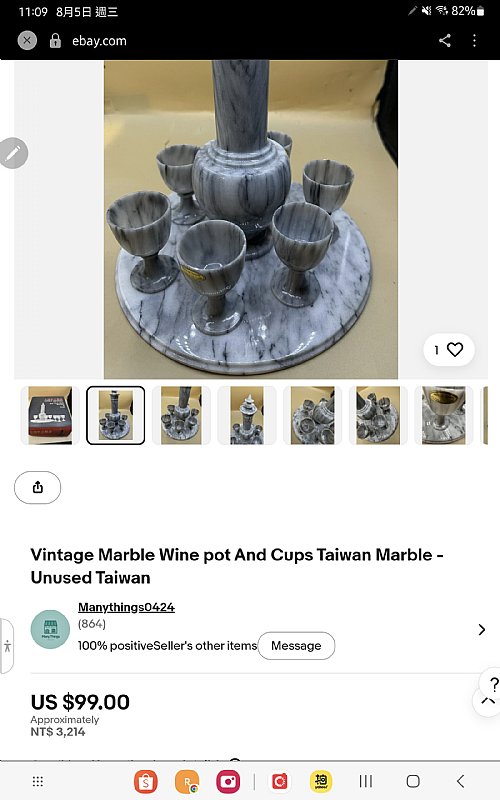
Task: Share the page from the top bar
Action: [x=445, y=40]
